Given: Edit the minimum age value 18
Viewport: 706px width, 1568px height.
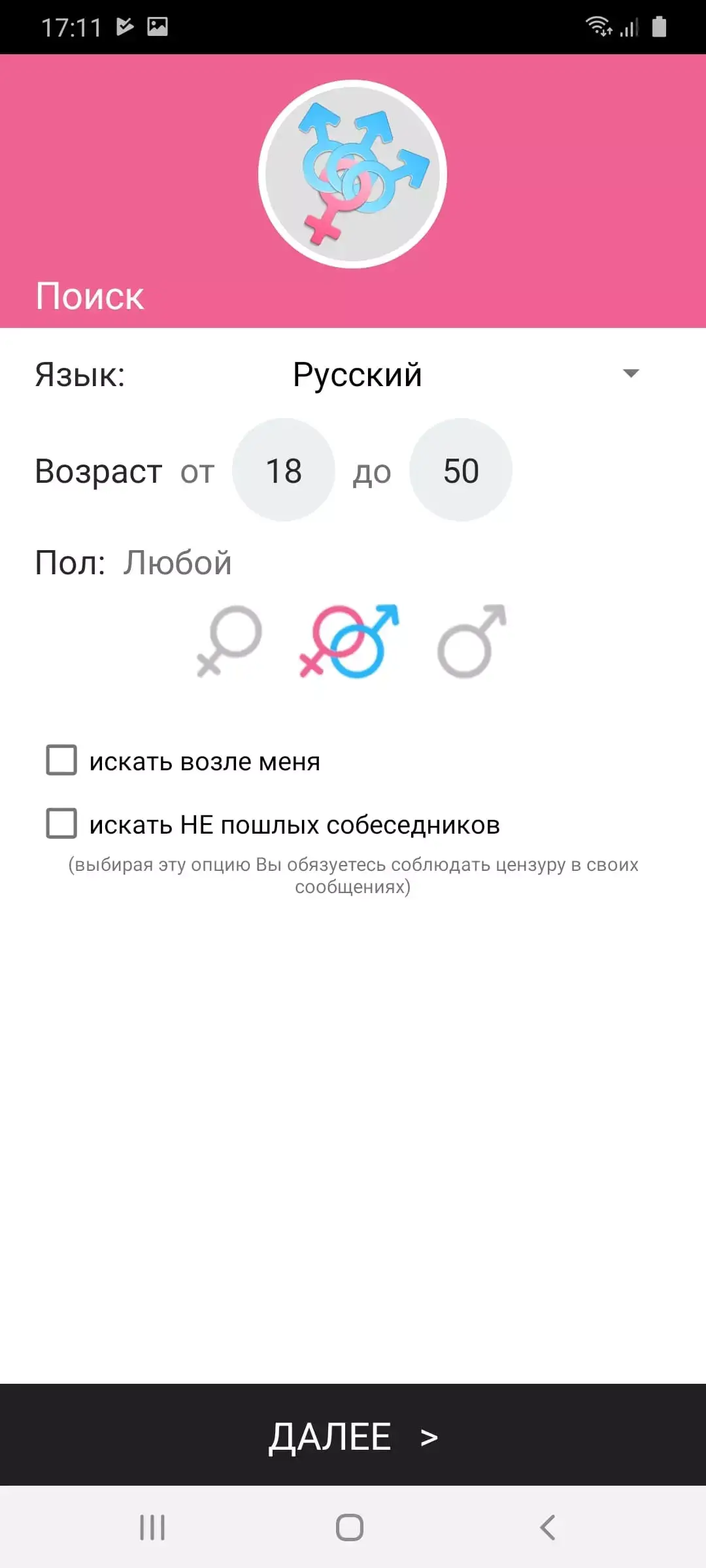Looking at the screenshot, I should point(284,470).
